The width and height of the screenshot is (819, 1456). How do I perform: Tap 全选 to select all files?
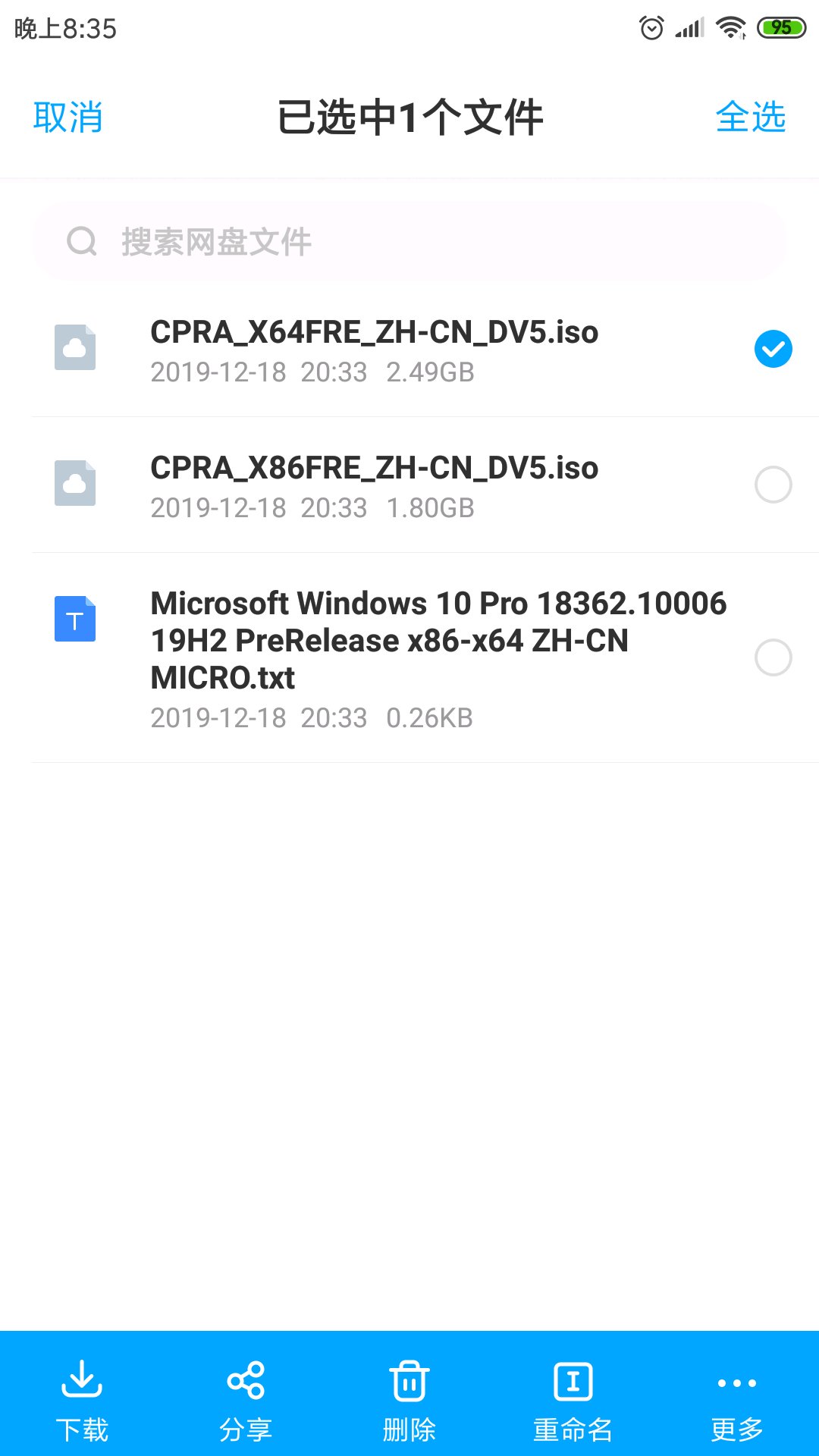click(751, 118)
